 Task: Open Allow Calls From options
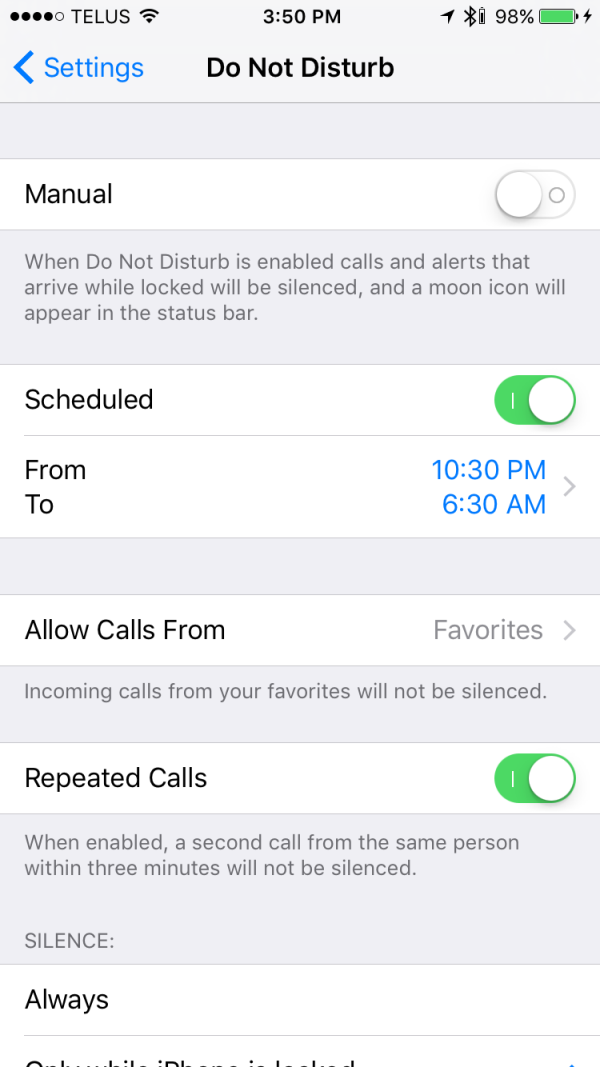click(x=300, y=630)
